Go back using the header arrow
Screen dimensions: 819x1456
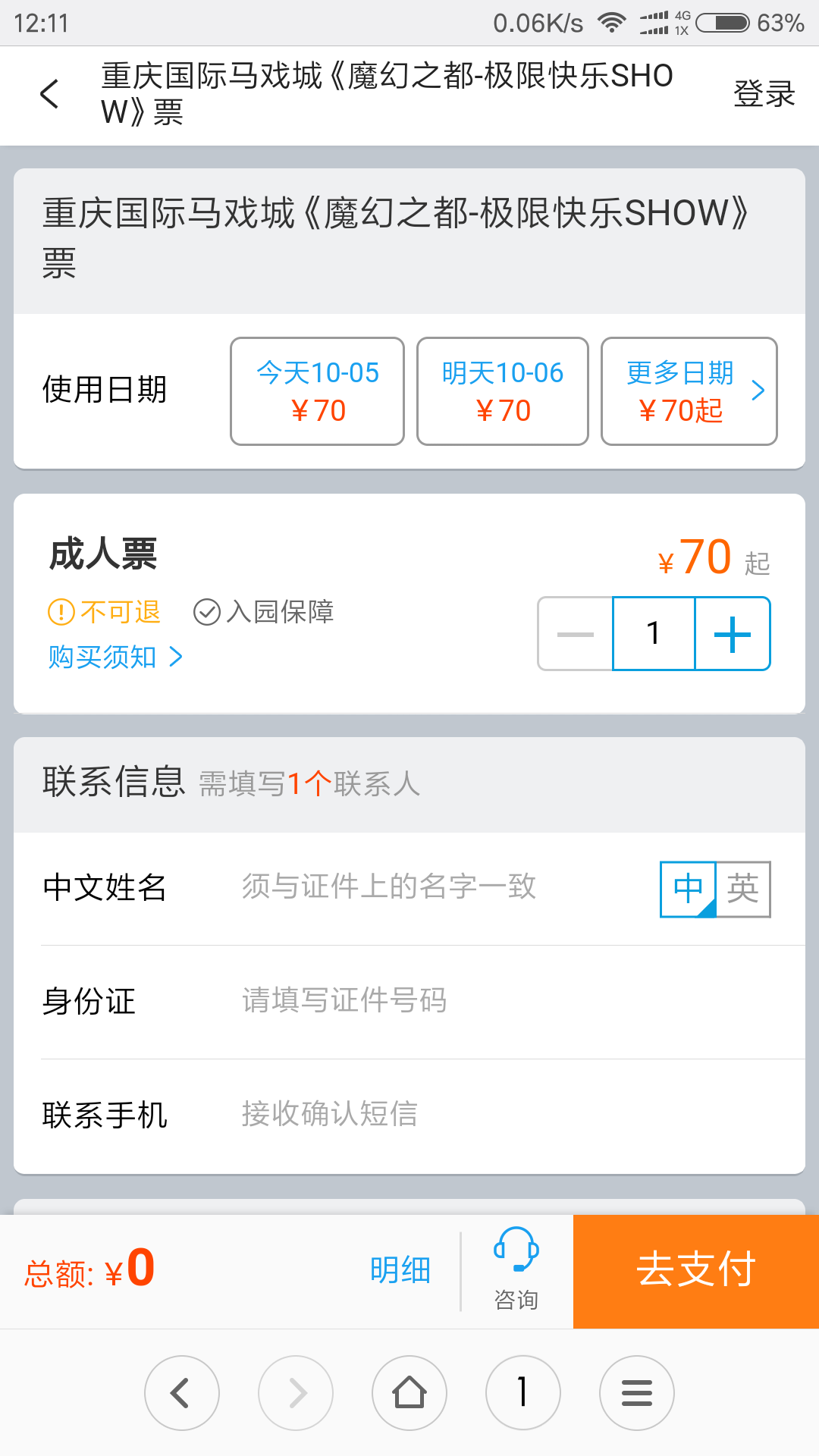point(49,94)
